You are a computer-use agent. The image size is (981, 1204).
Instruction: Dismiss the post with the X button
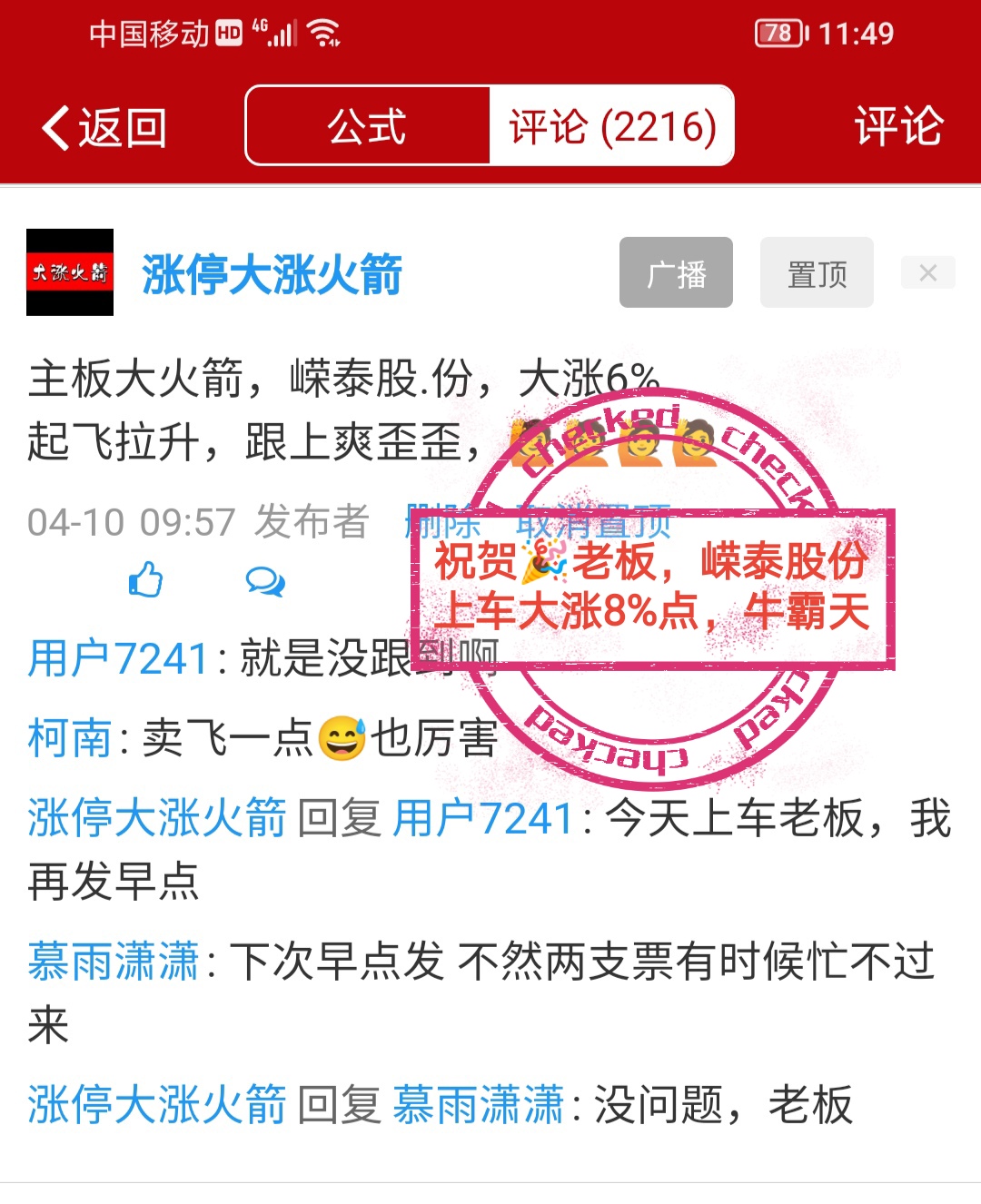tap(927, 272)
